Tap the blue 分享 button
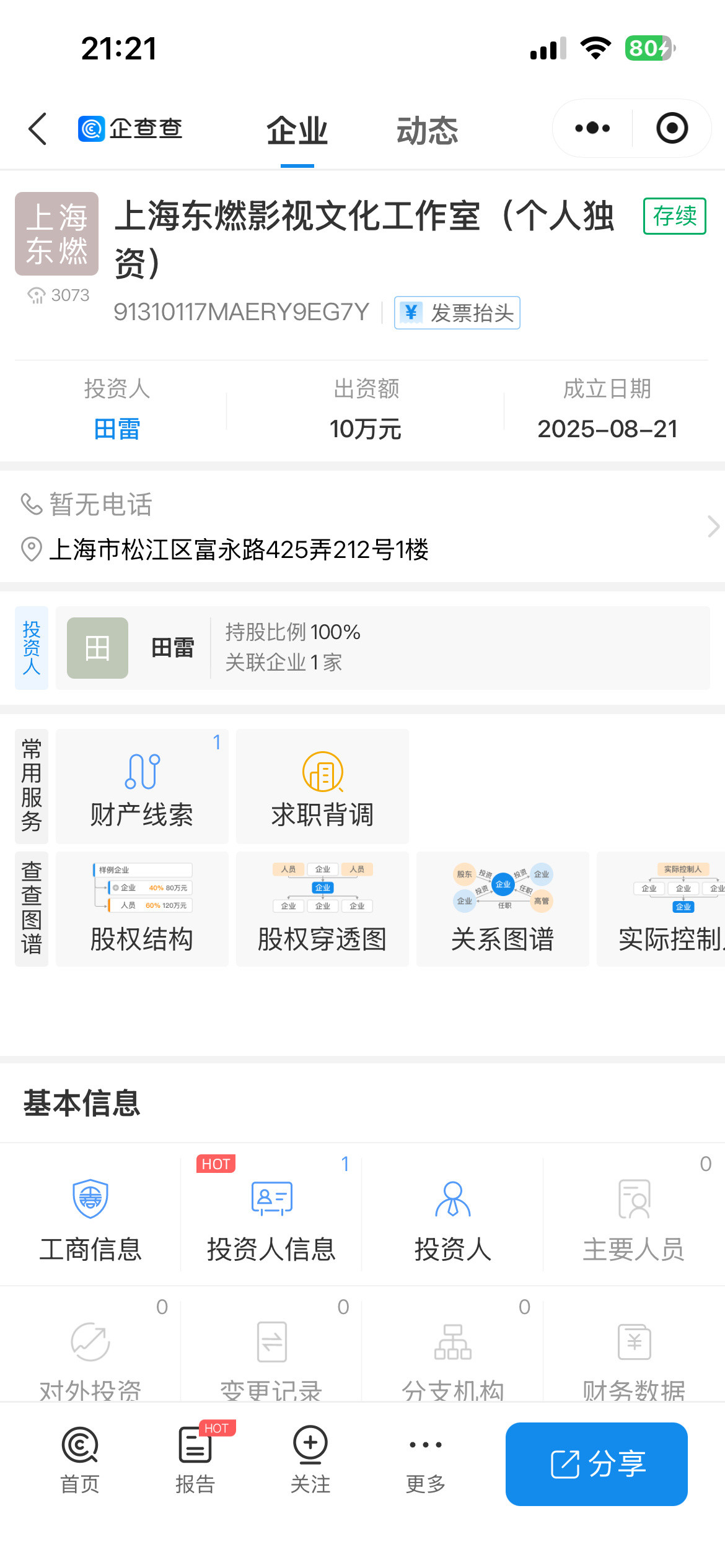Image resolution: width=725 pixels, height=1568 pixels. coord(597,1464)
